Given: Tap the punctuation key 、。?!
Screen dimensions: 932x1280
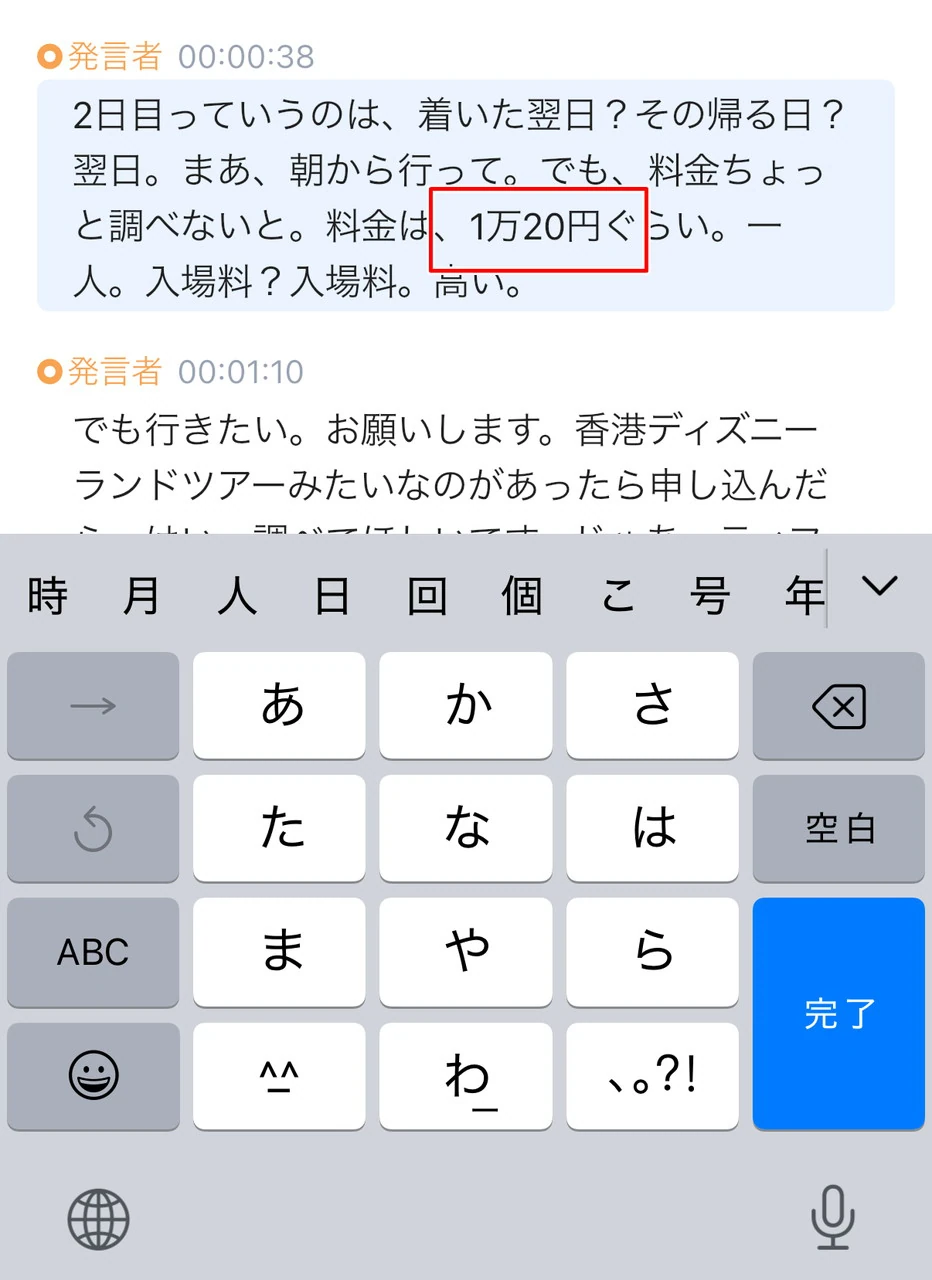Looking at the screenshot, I should (x=652, y=1075).
